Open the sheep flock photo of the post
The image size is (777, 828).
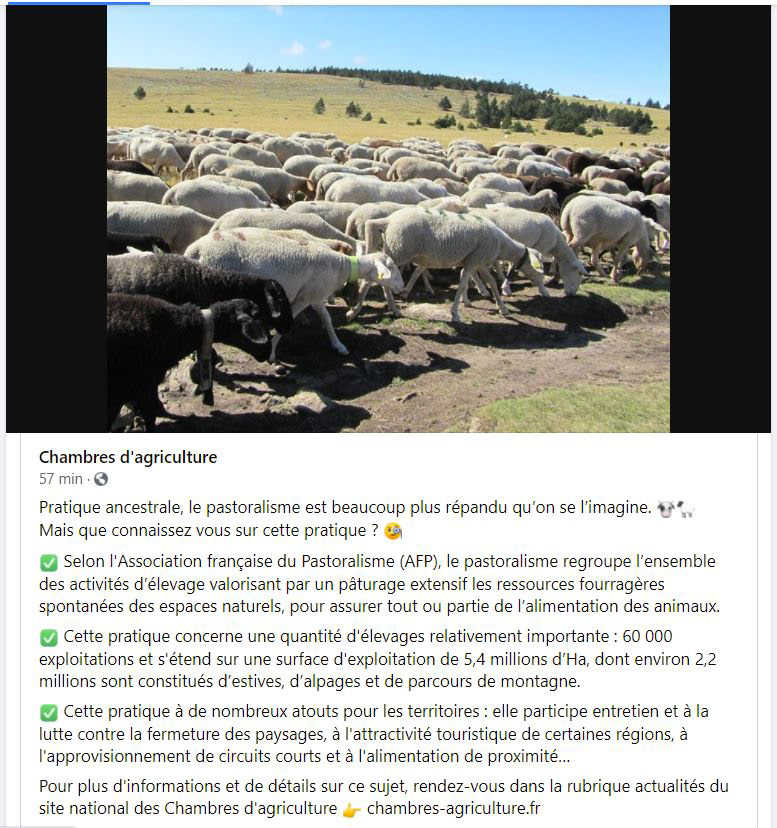(x=388, y=220)
